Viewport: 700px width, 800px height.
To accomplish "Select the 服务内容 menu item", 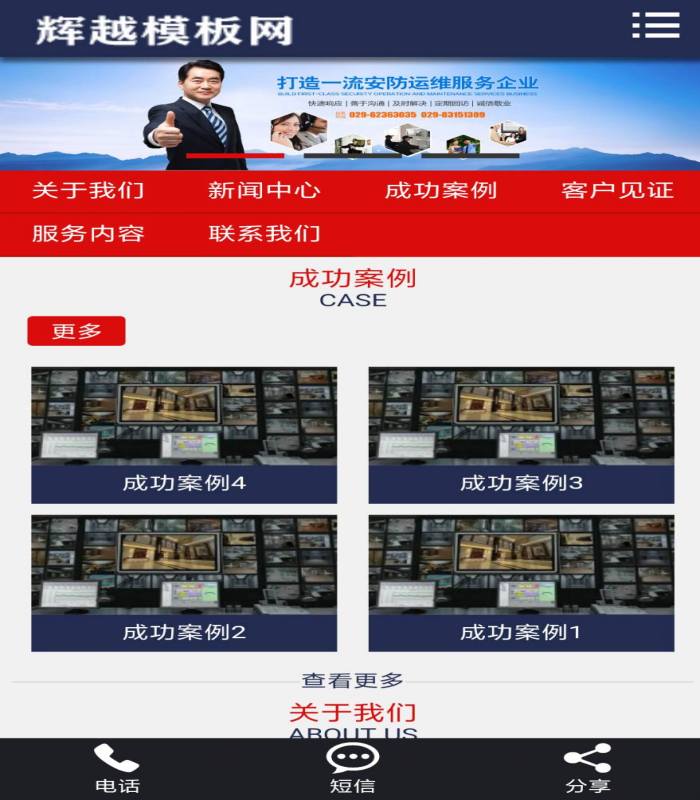I will [x=88, y=234].
